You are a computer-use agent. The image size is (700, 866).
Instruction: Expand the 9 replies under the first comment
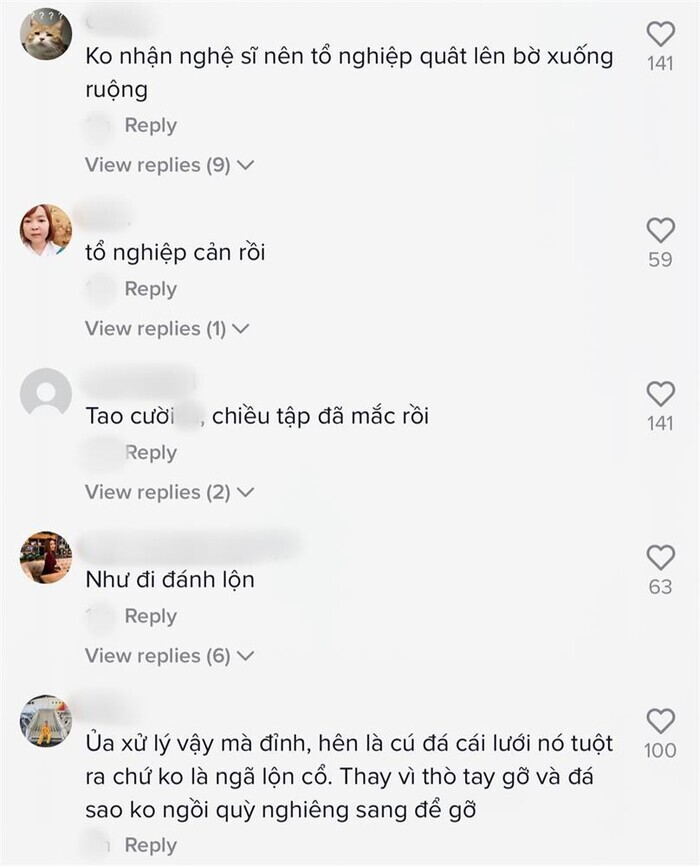pyautogui.click(x=169, y=165)
